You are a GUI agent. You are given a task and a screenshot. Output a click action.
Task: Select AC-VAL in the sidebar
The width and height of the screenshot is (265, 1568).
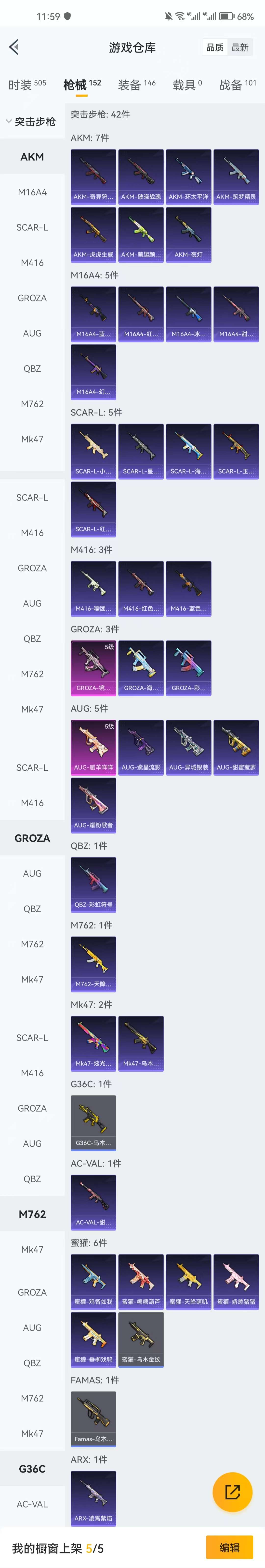tap(32, 1504)
